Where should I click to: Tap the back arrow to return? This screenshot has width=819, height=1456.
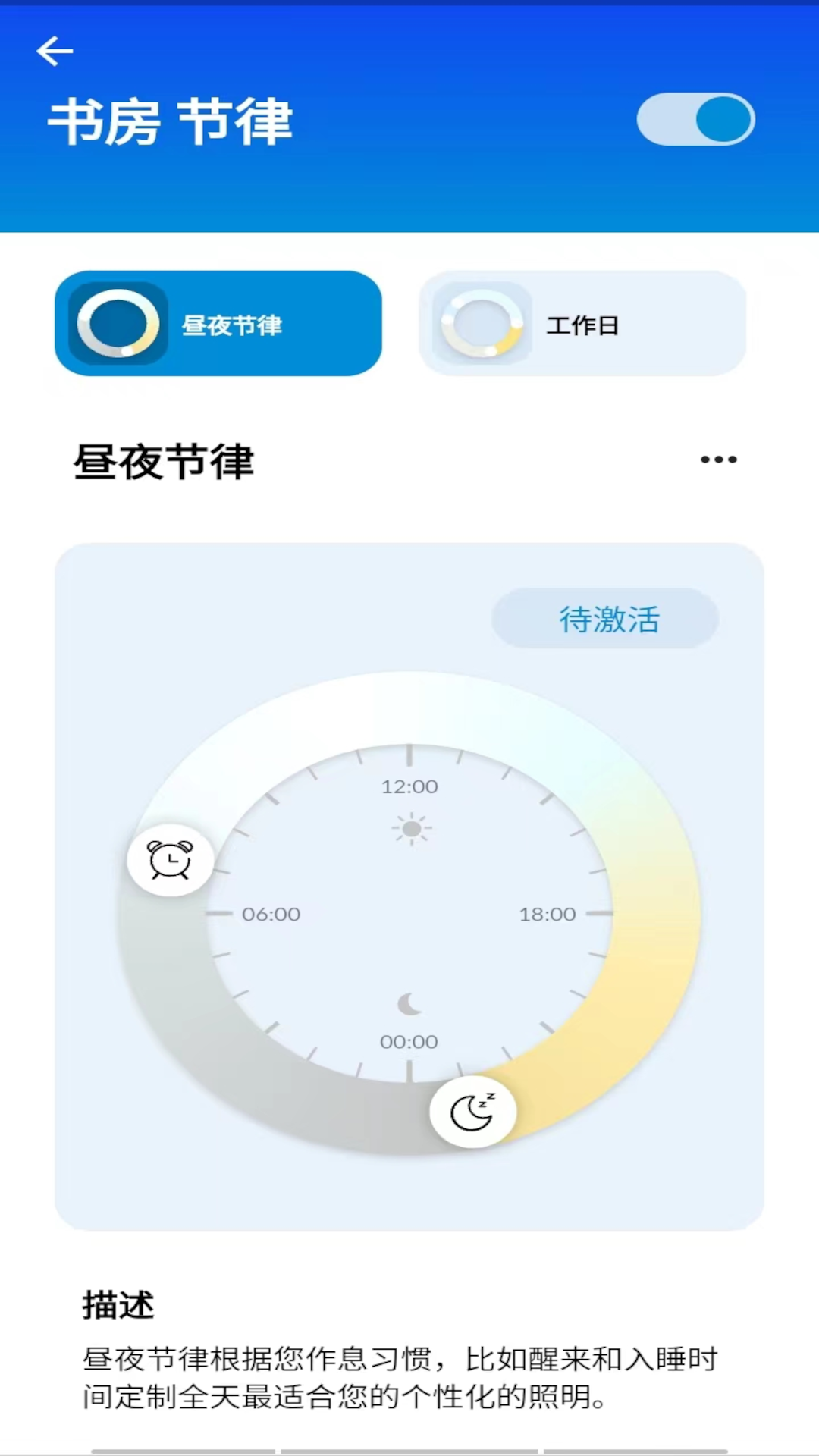(53, 51)
